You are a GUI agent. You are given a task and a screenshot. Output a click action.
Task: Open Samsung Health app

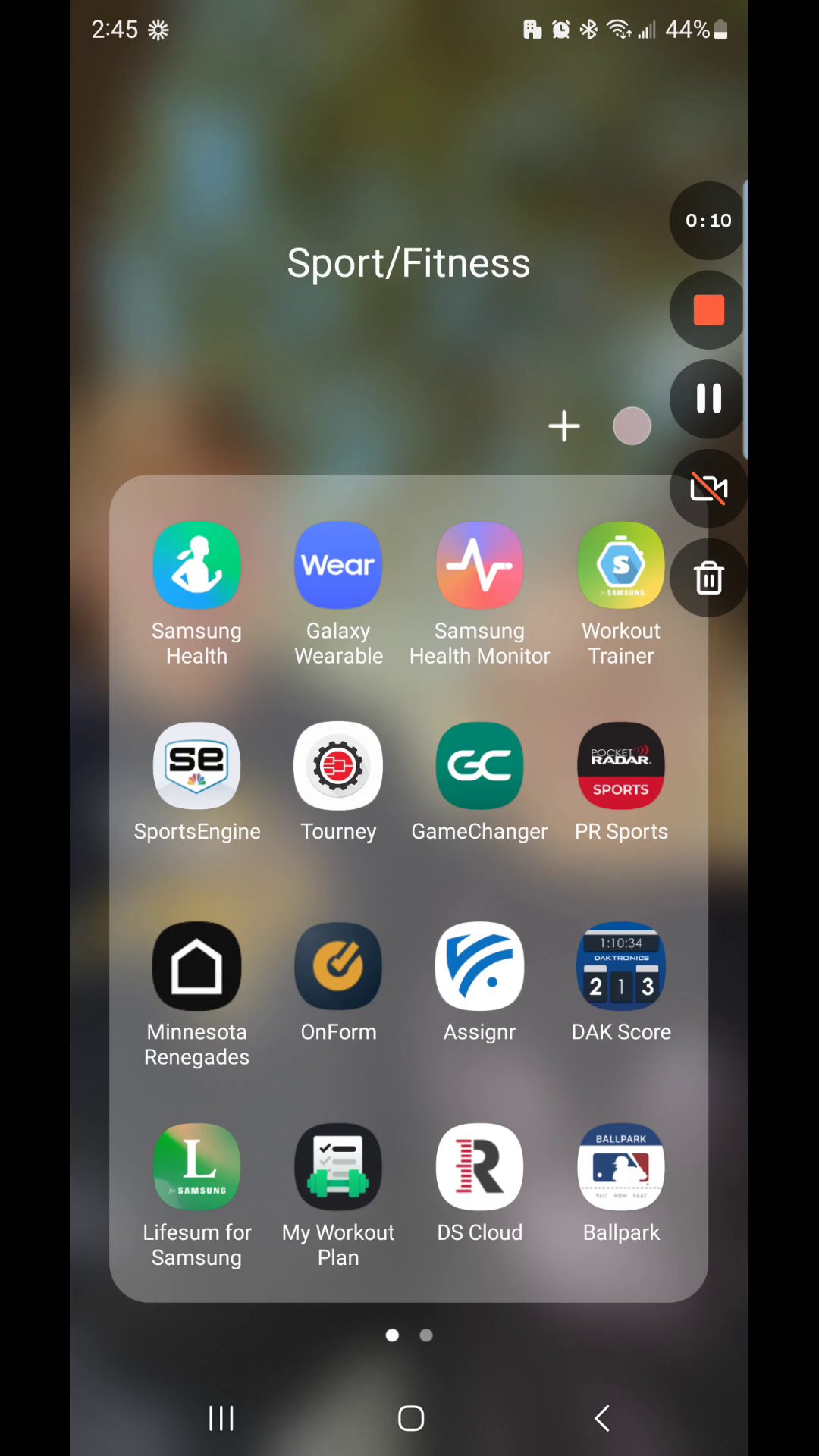click(x=196, y=566)
